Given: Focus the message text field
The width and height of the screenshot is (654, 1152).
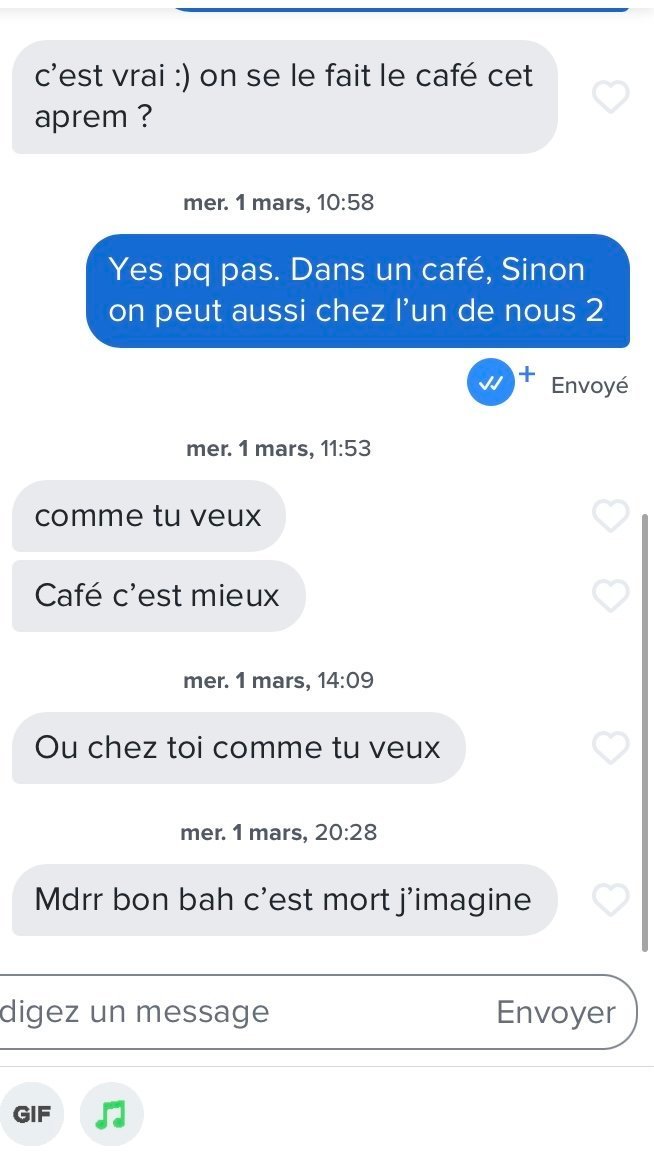Looking at the screenshot, I should click(242, 1012).
